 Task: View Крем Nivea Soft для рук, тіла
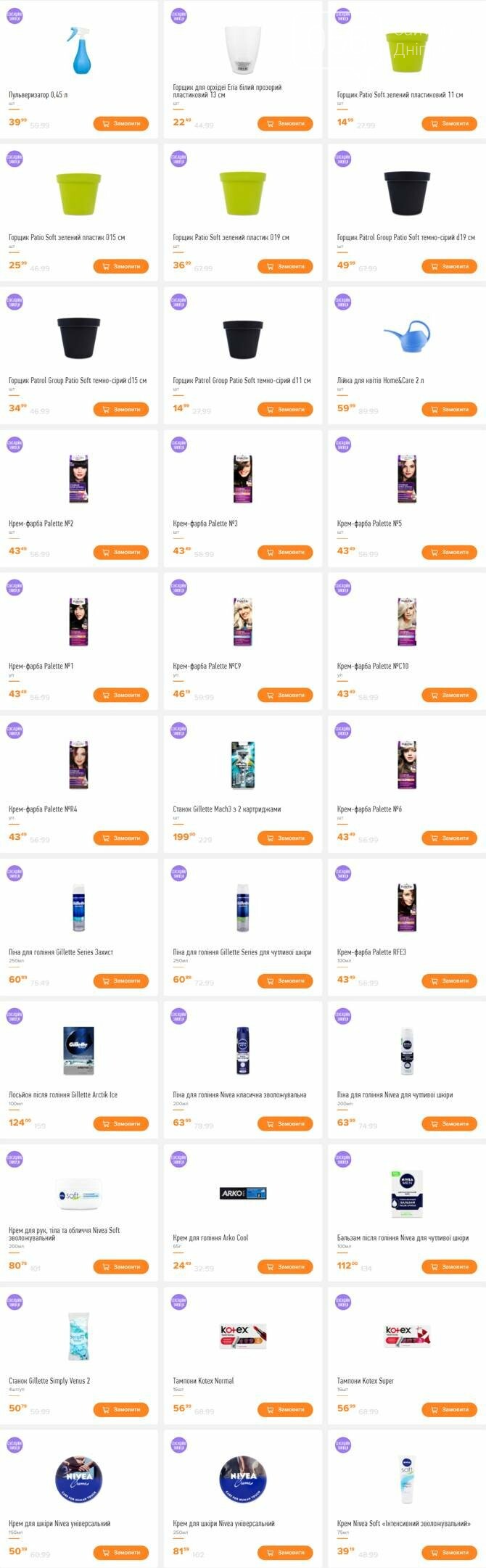point(78,1193)
